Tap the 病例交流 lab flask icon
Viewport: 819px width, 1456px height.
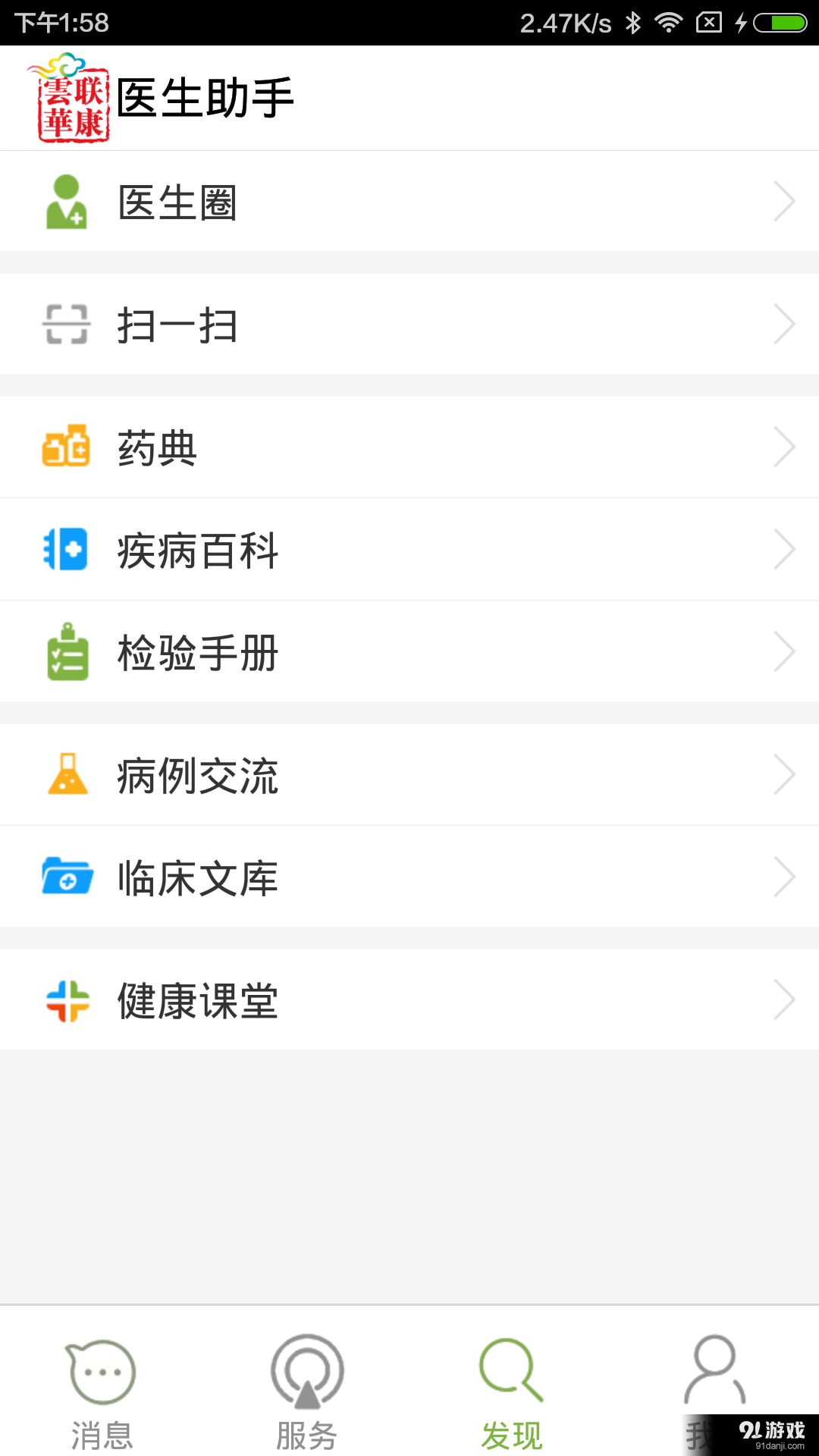pyautogui.click(x=67, y=773)
